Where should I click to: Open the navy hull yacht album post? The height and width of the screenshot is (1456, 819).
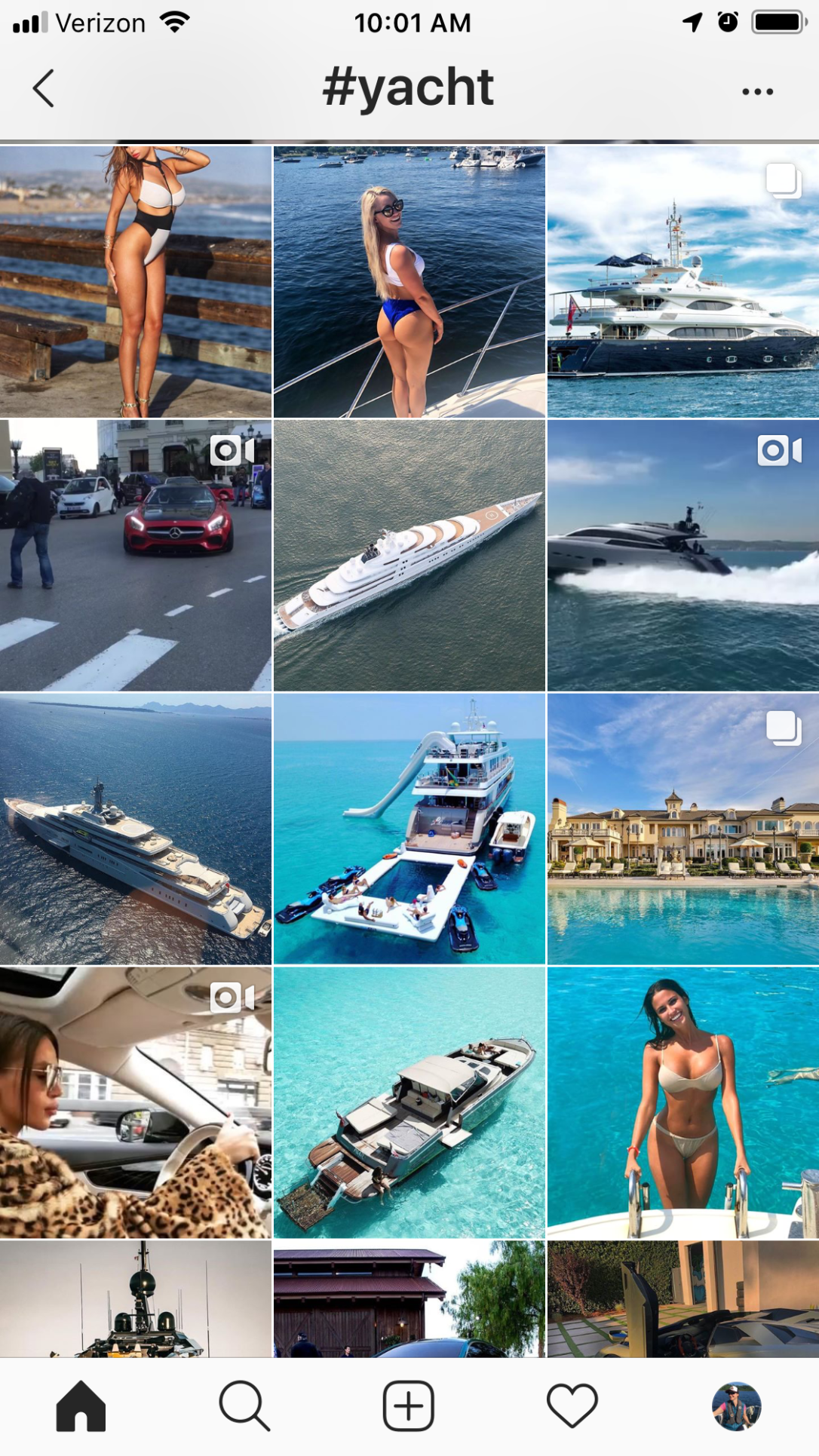[682, 282]
